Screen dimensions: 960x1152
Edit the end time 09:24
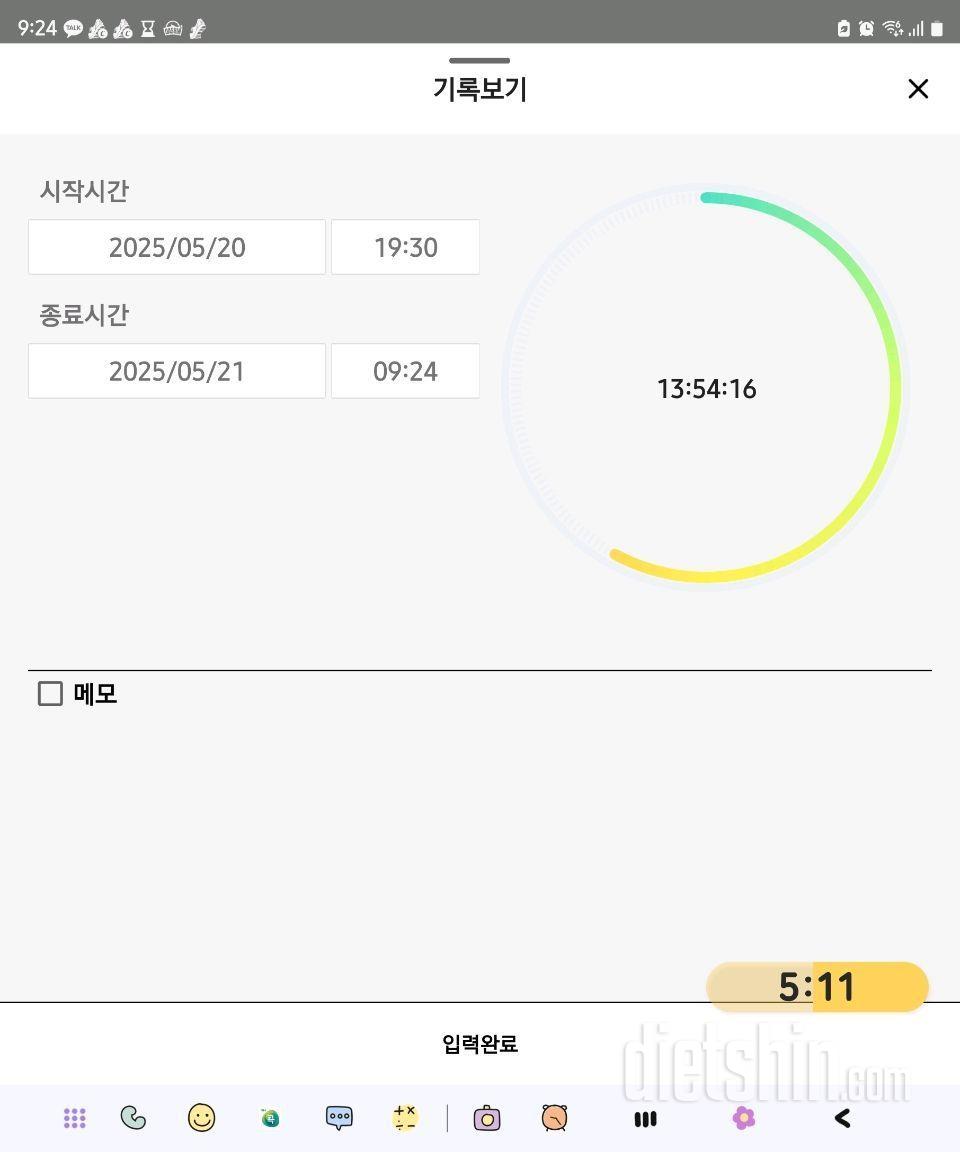coord(405,371)
